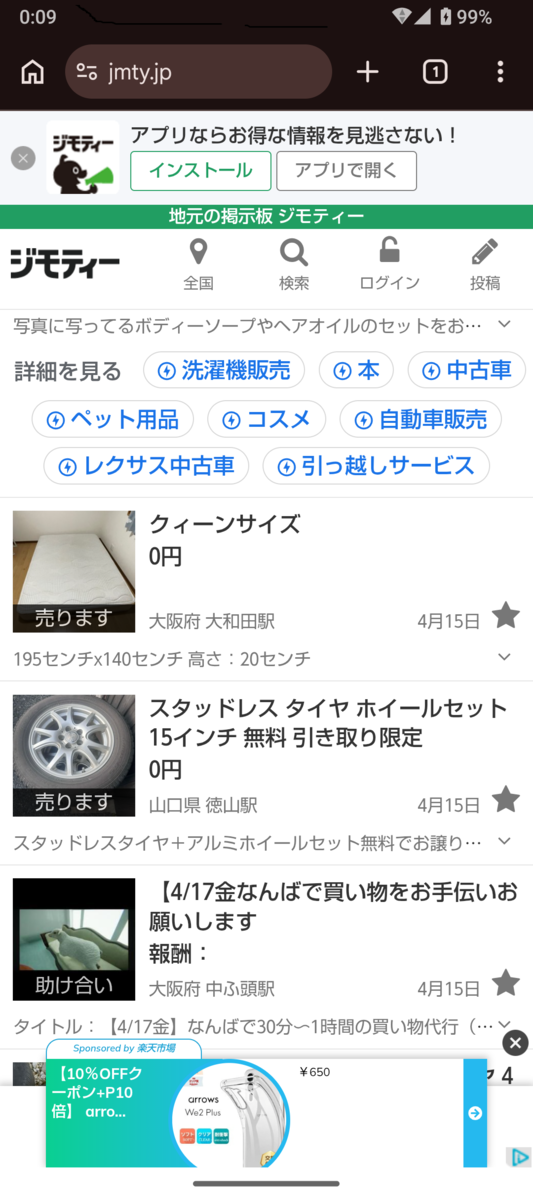This screenshot has height=1200, width=533.
Task: Open the スタッドレス タイヤ listing
Action: coord(266,756)
